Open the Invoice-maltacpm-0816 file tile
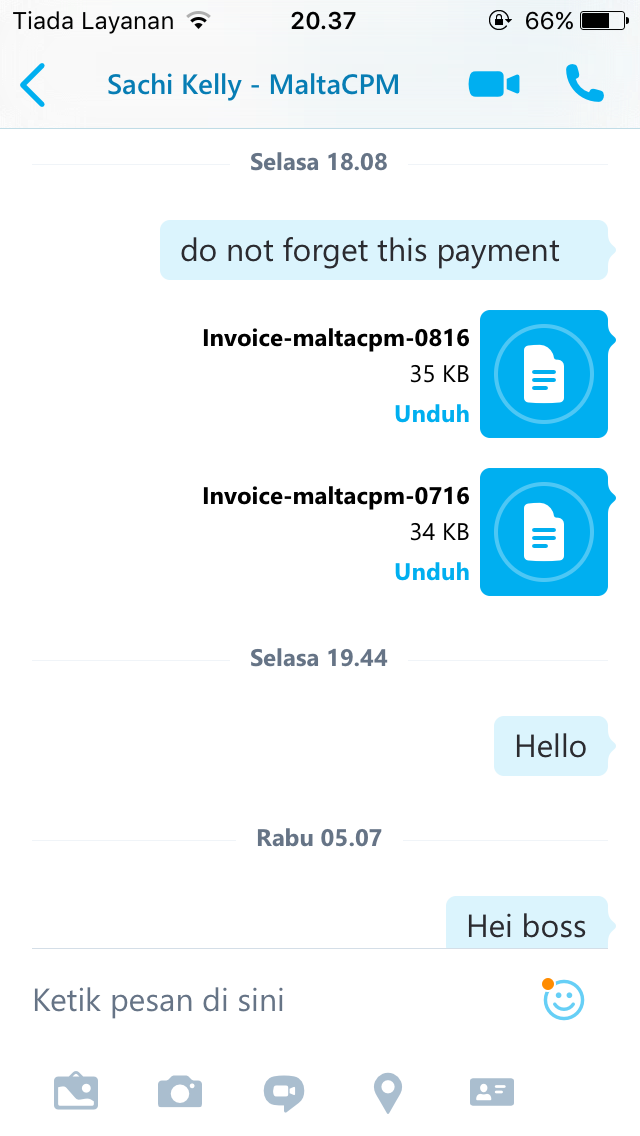This screenshot has height=1136, width=640. click(x=544, y=374)
